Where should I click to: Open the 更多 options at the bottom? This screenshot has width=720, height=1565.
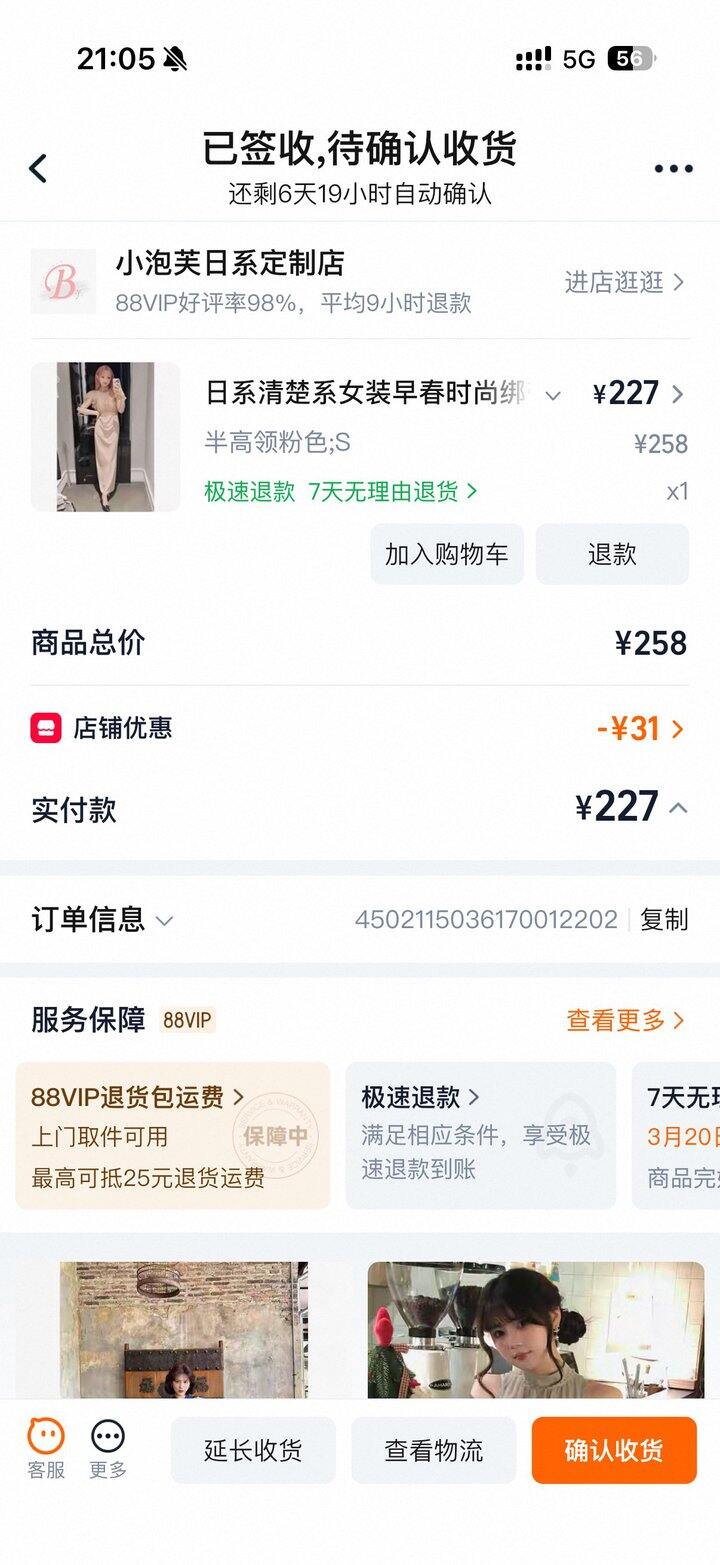[x=108, y=1448]
